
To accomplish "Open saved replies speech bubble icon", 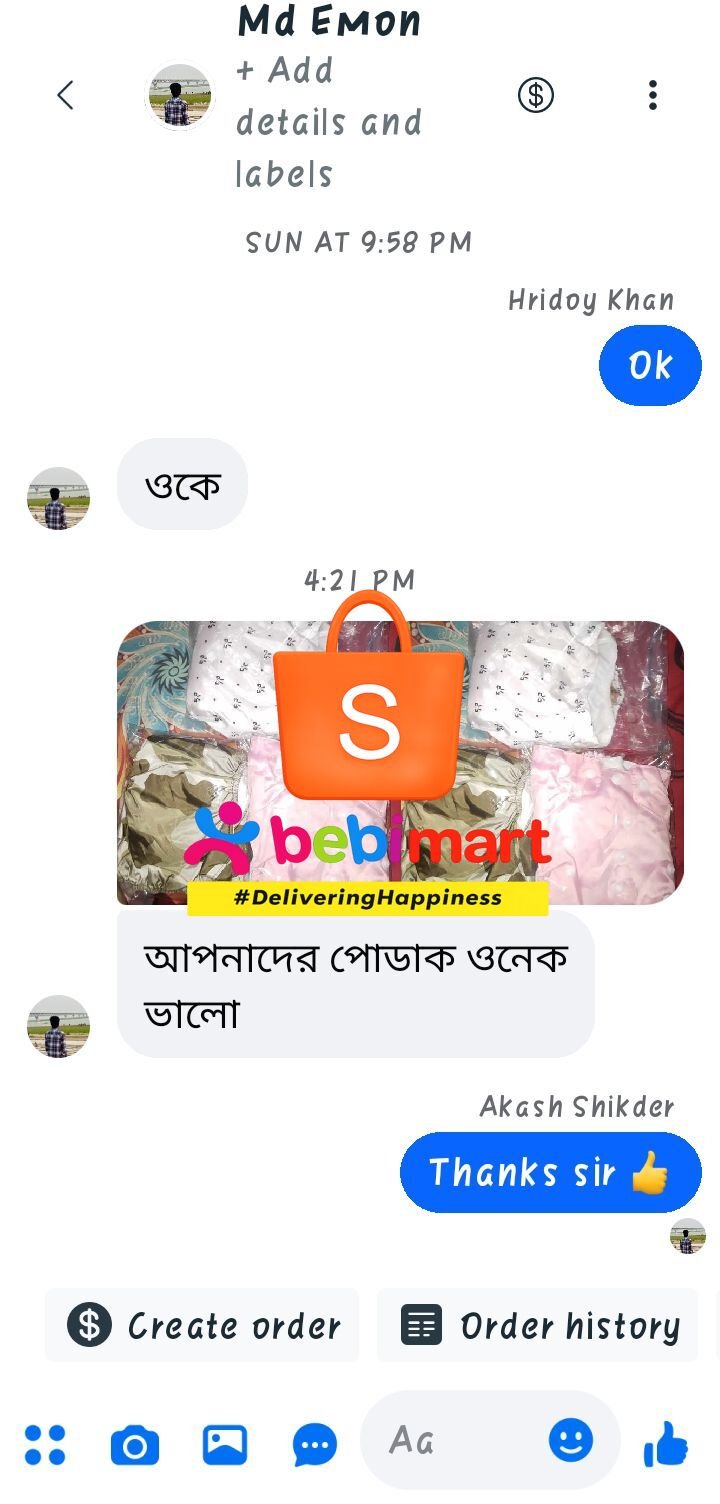I will (315, 1445).
